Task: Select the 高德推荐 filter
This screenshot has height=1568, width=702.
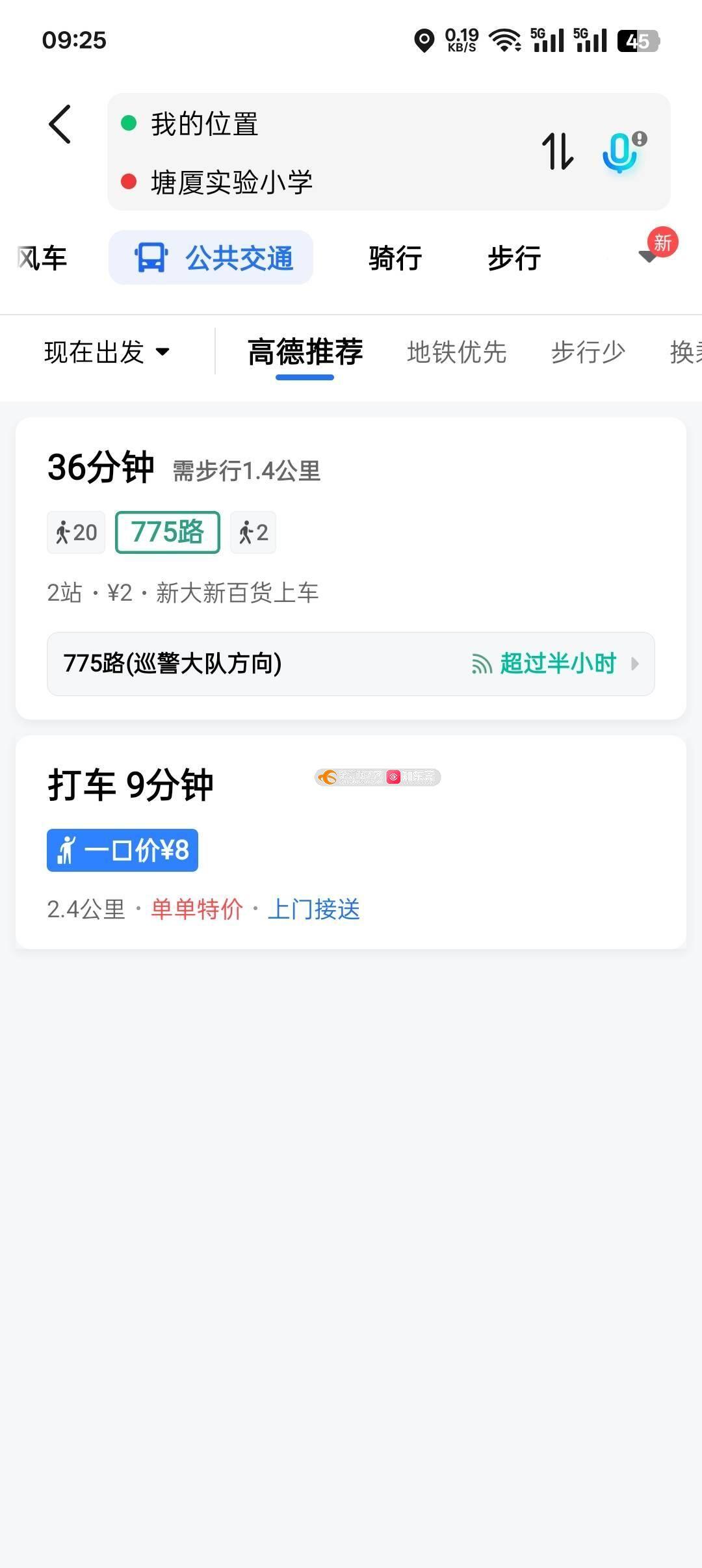Action: (x=305, y=352)
